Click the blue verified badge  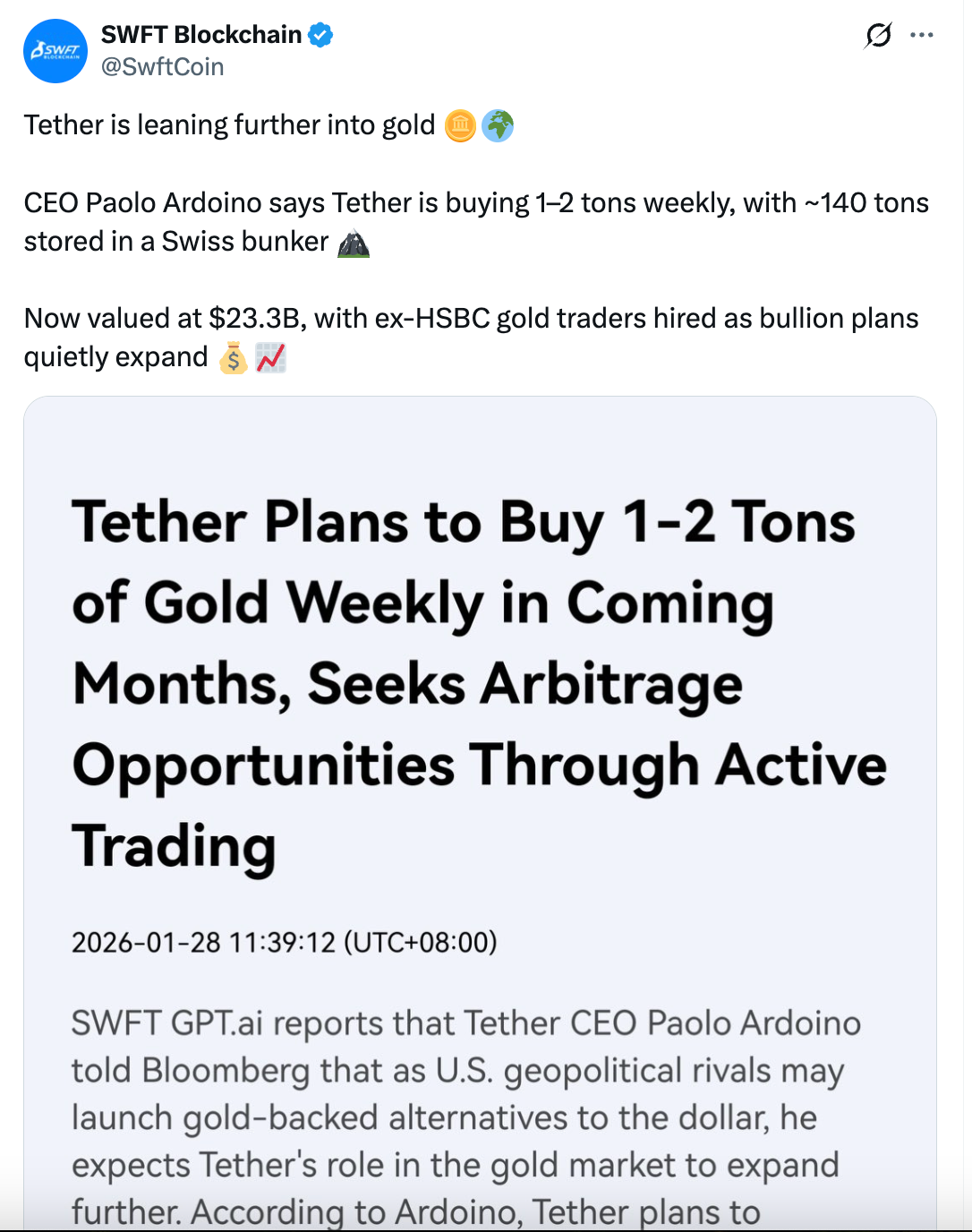click(320, 34)
